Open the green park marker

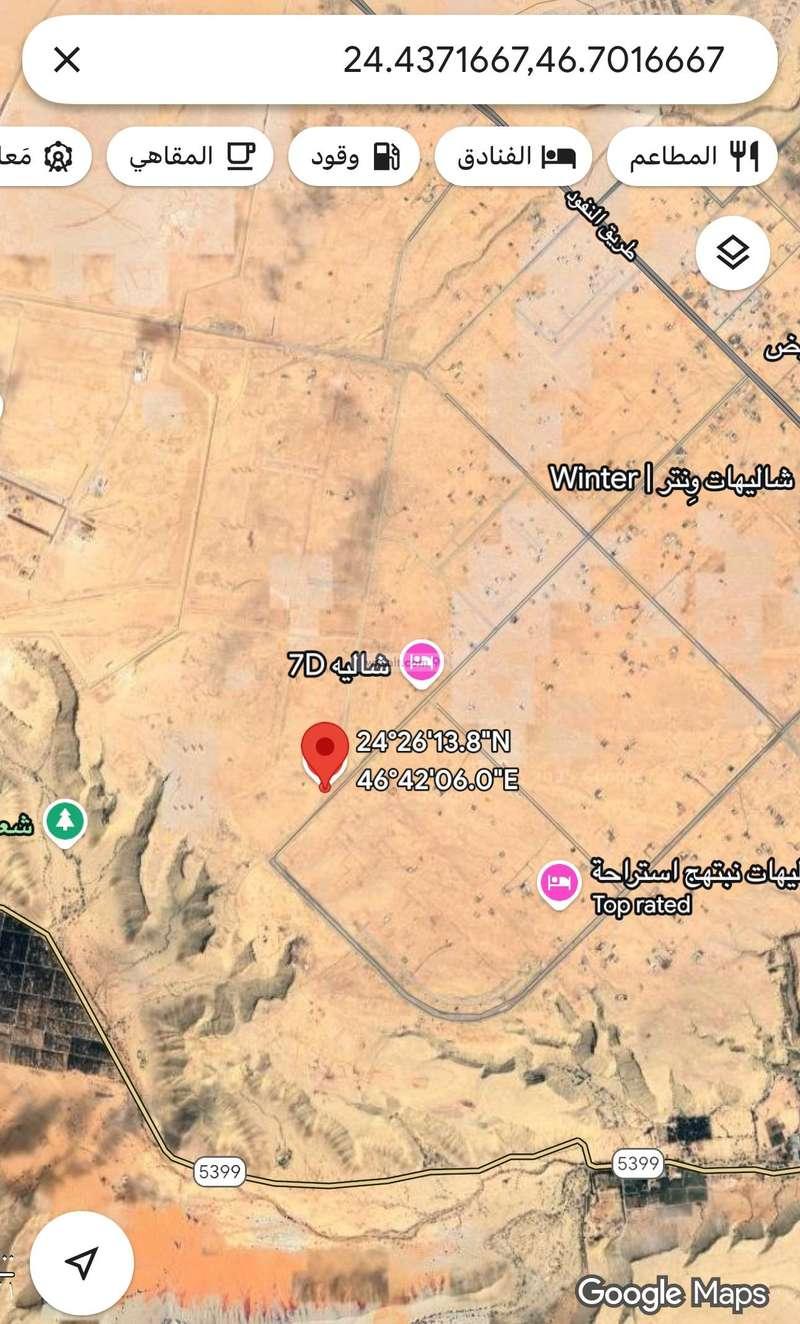pyautogui.click(x=66, y=820)
